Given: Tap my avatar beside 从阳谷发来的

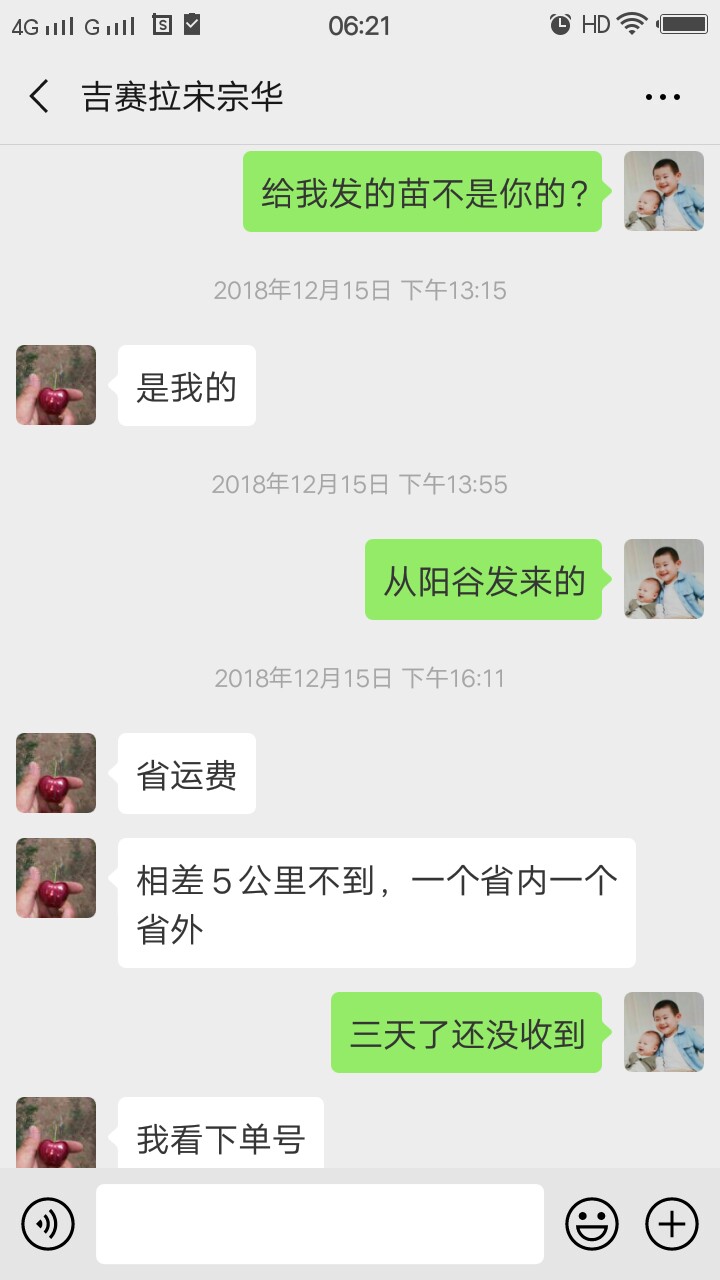Looking at the screenshot, I should (x=664, y=579).
